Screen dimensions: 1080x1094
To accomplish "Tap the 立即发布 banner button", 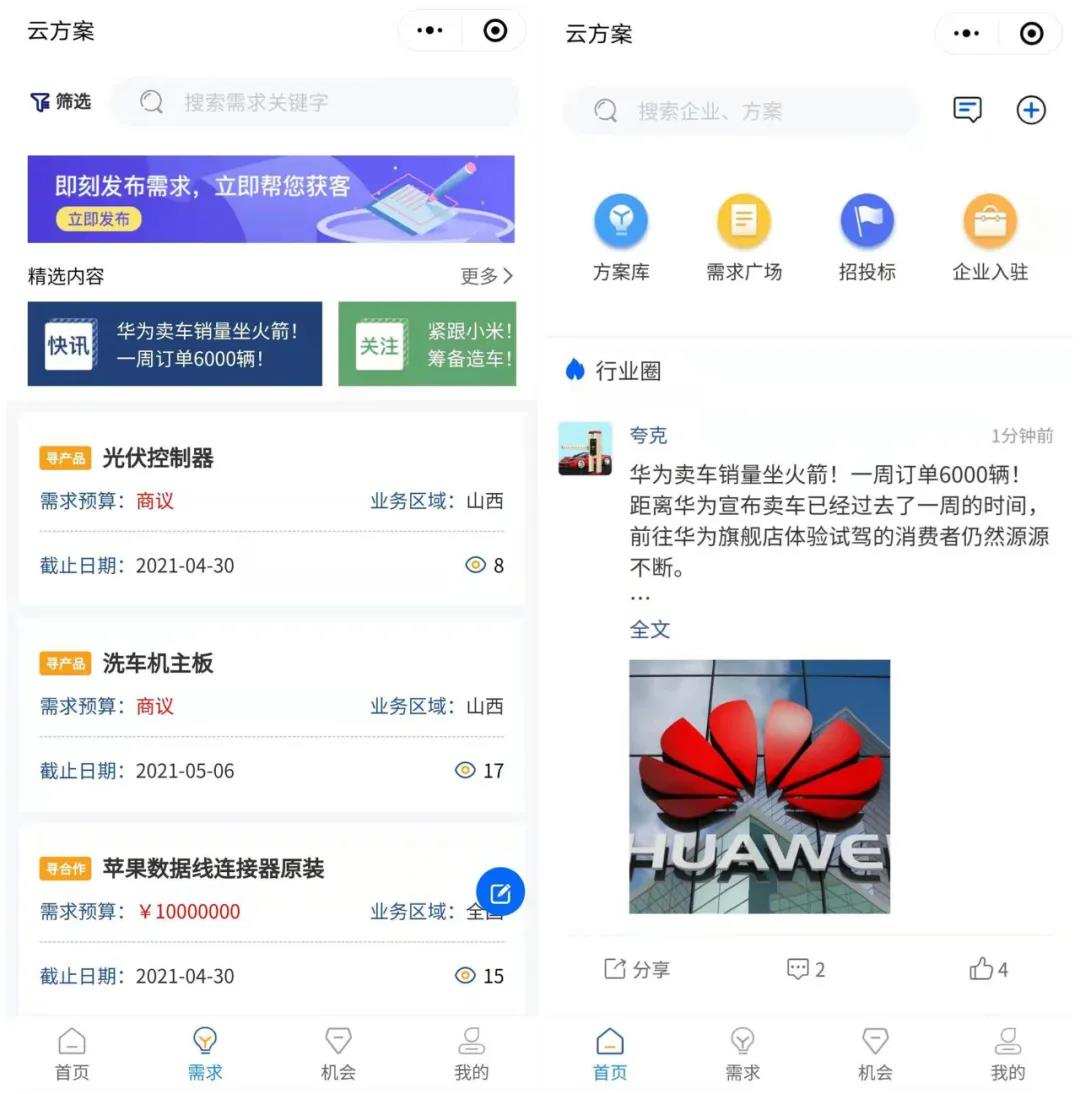I will pos(98,219).
